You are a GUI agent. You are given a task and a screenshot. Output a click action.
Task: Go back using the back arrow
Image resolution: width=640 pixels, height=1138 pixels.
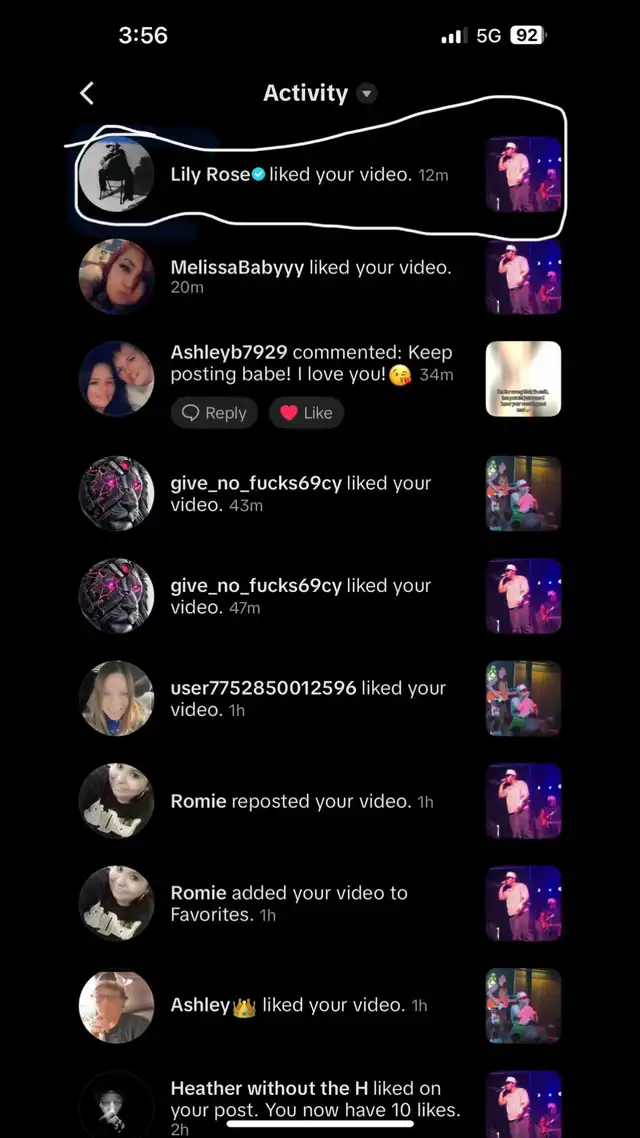coord(86,93)
